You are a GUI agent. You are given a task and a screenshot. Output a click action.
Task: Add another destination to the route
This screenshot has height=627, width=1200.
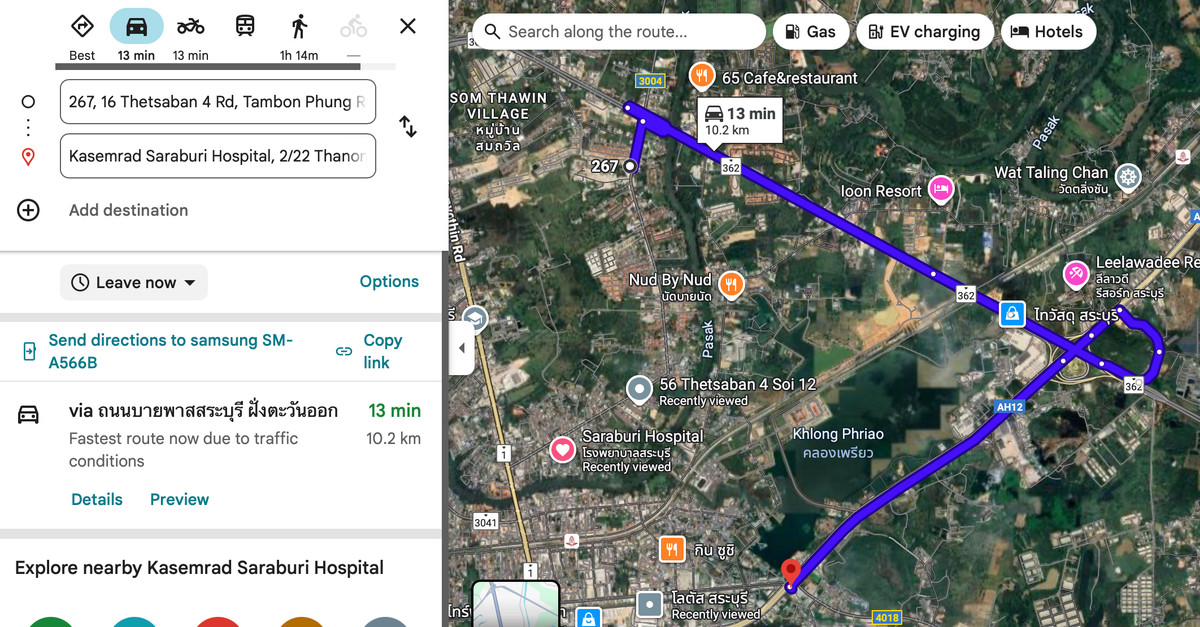click(x=128, y=210)
